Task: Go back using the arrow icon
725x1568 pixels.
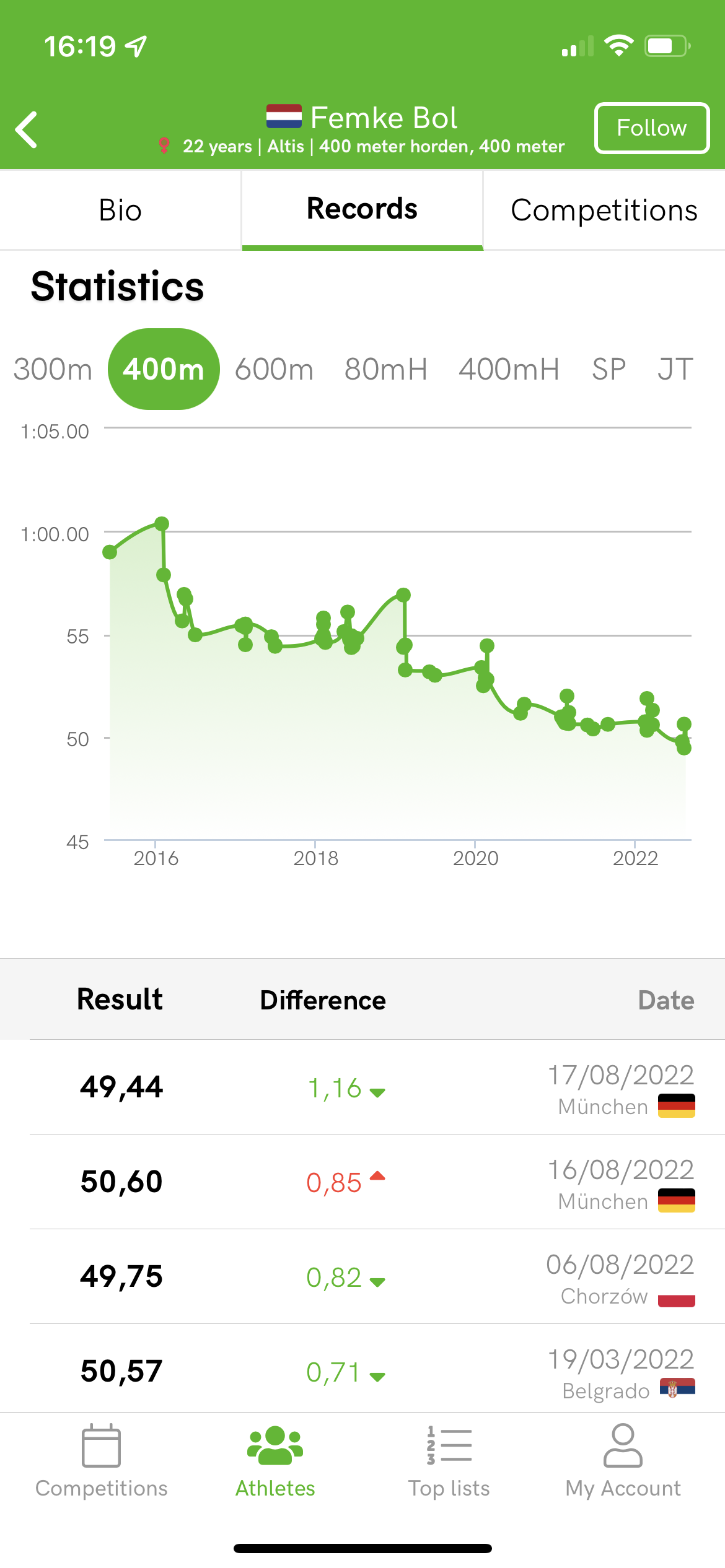Action: [x=27, y=129]
